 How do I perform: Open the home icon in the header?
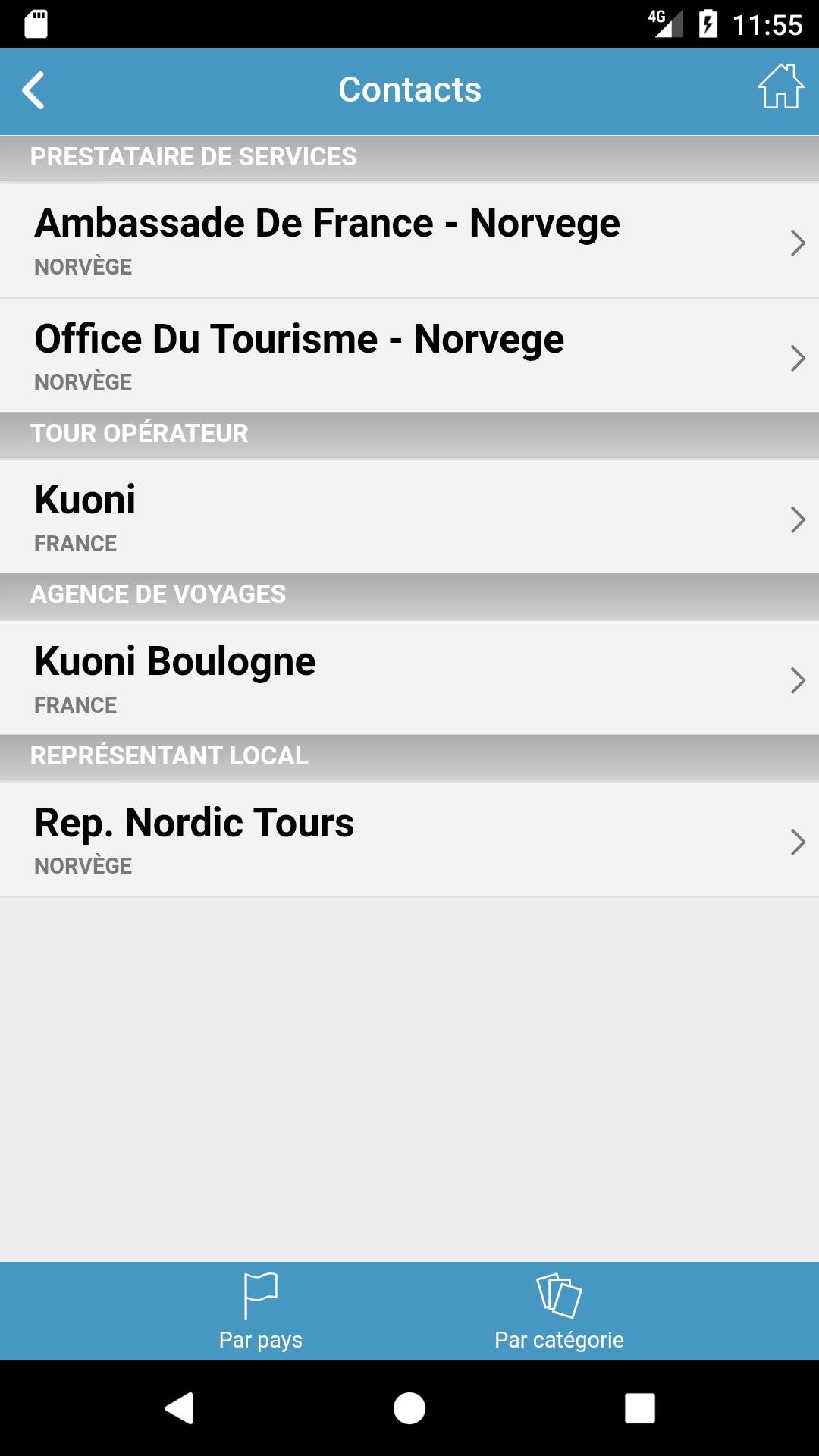[781, 86]
